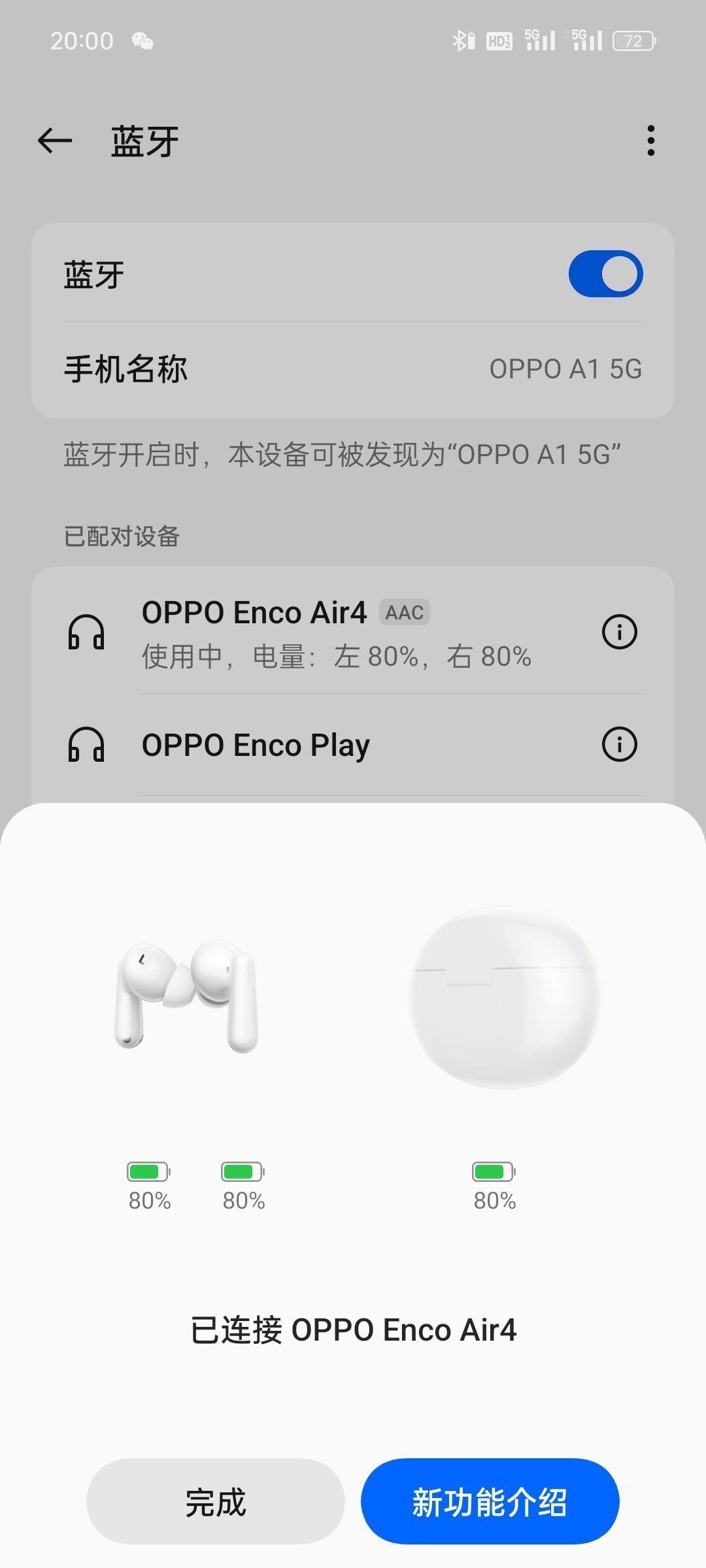Open the 手机名称 setting row

353,369
